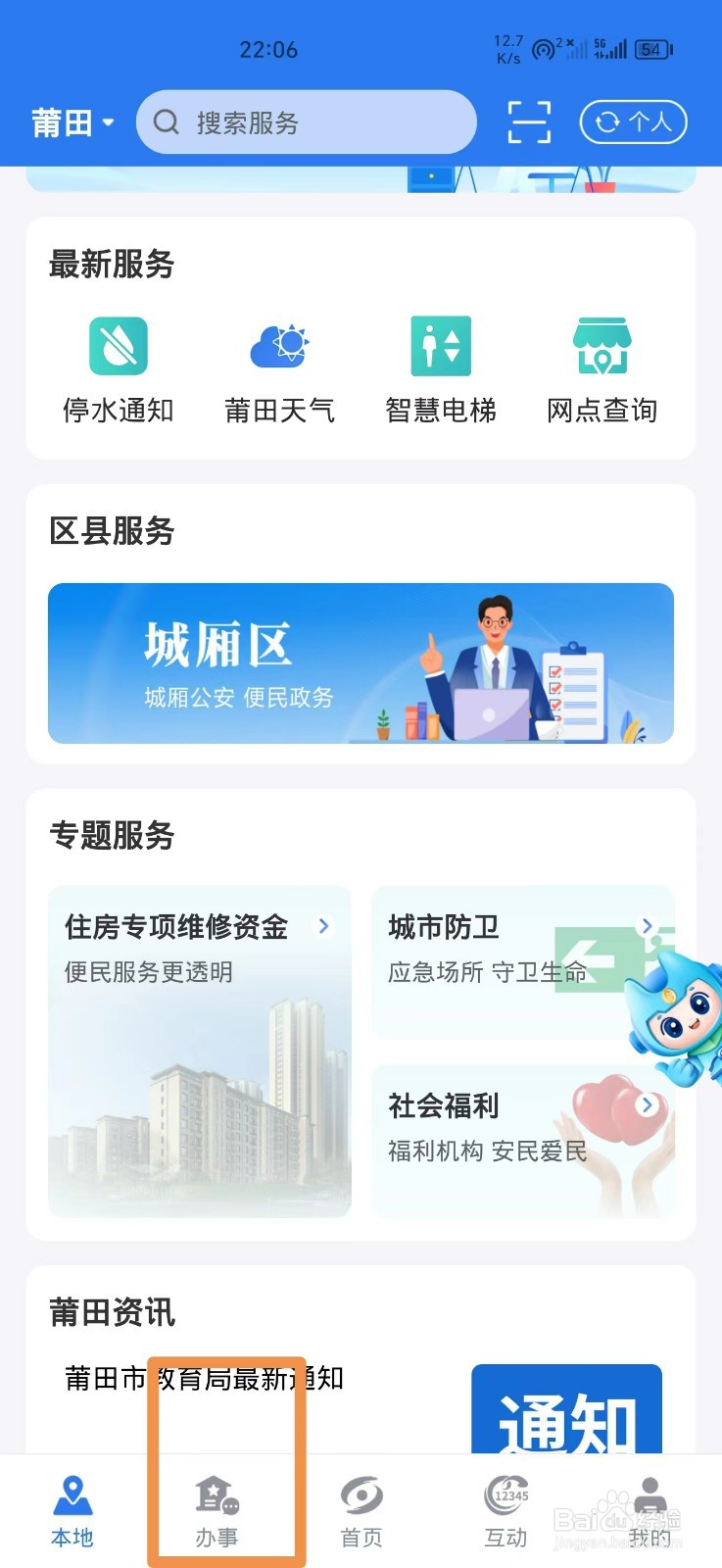Switch to the 首页 tab
The image size is (722, 1568).
[x=361, y=1509]
